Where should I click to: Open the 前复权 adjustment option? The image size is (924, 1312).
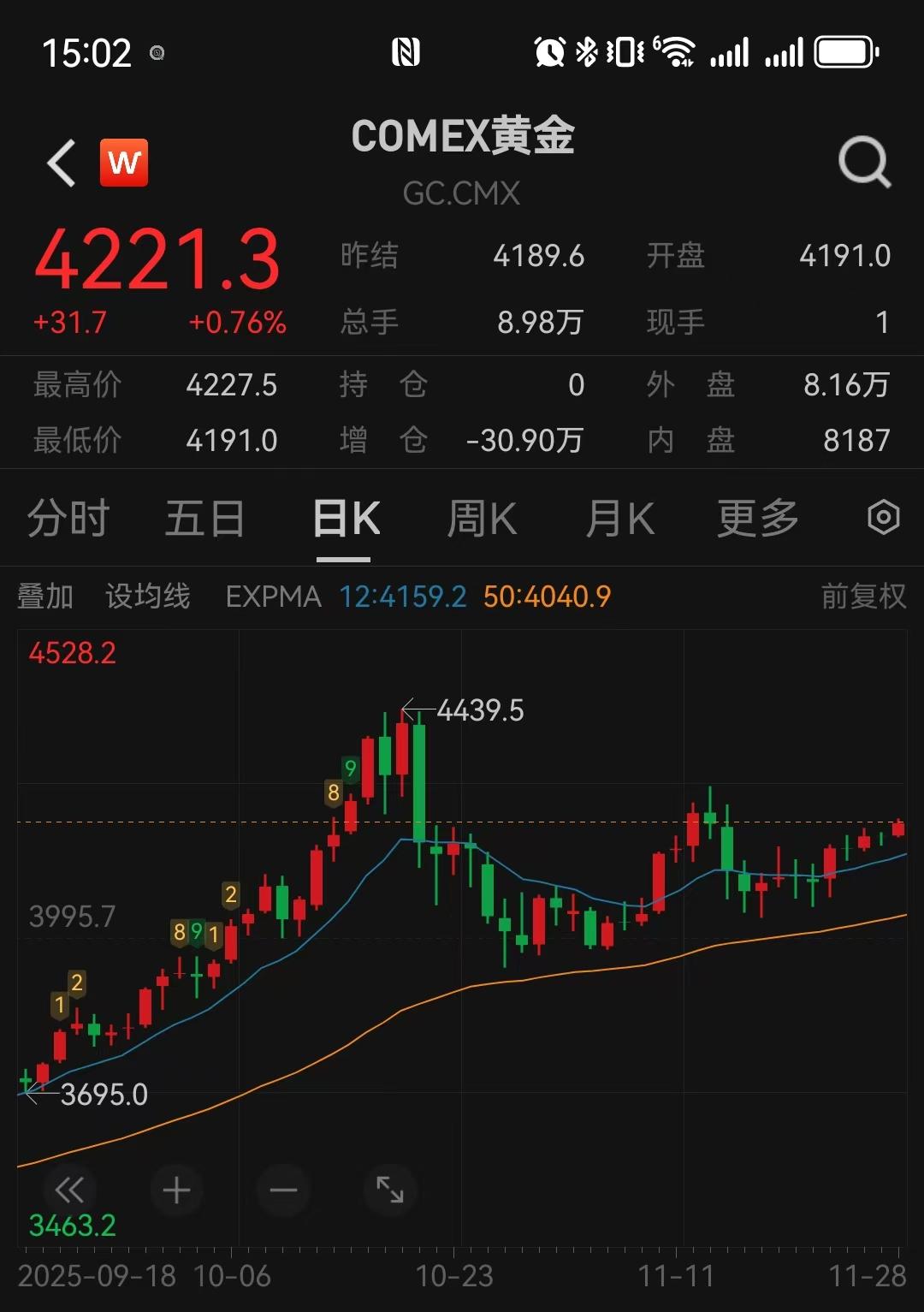click(862, 597)
